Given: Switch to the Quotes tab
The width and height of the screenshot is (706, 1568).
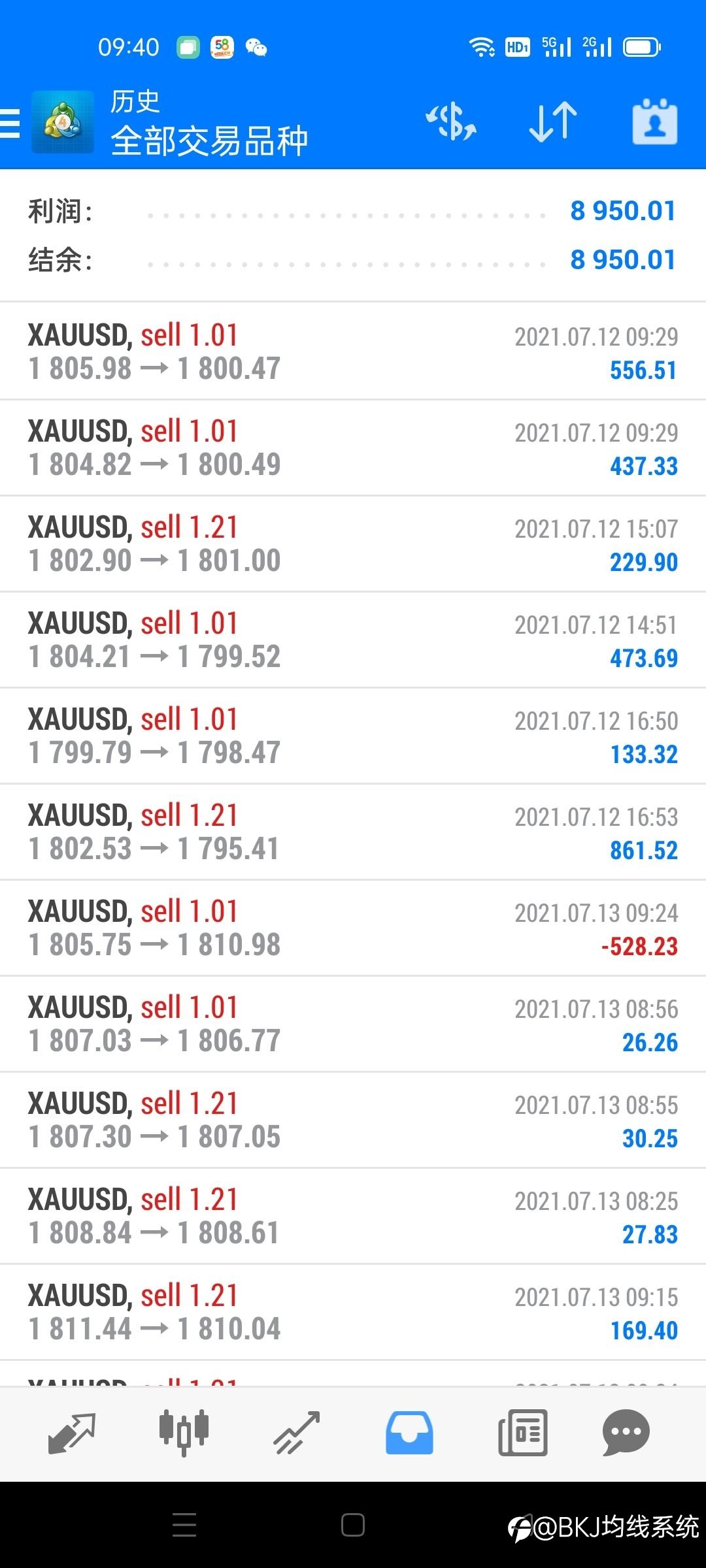Looking at the screenshot, I should pos(72,1433).
